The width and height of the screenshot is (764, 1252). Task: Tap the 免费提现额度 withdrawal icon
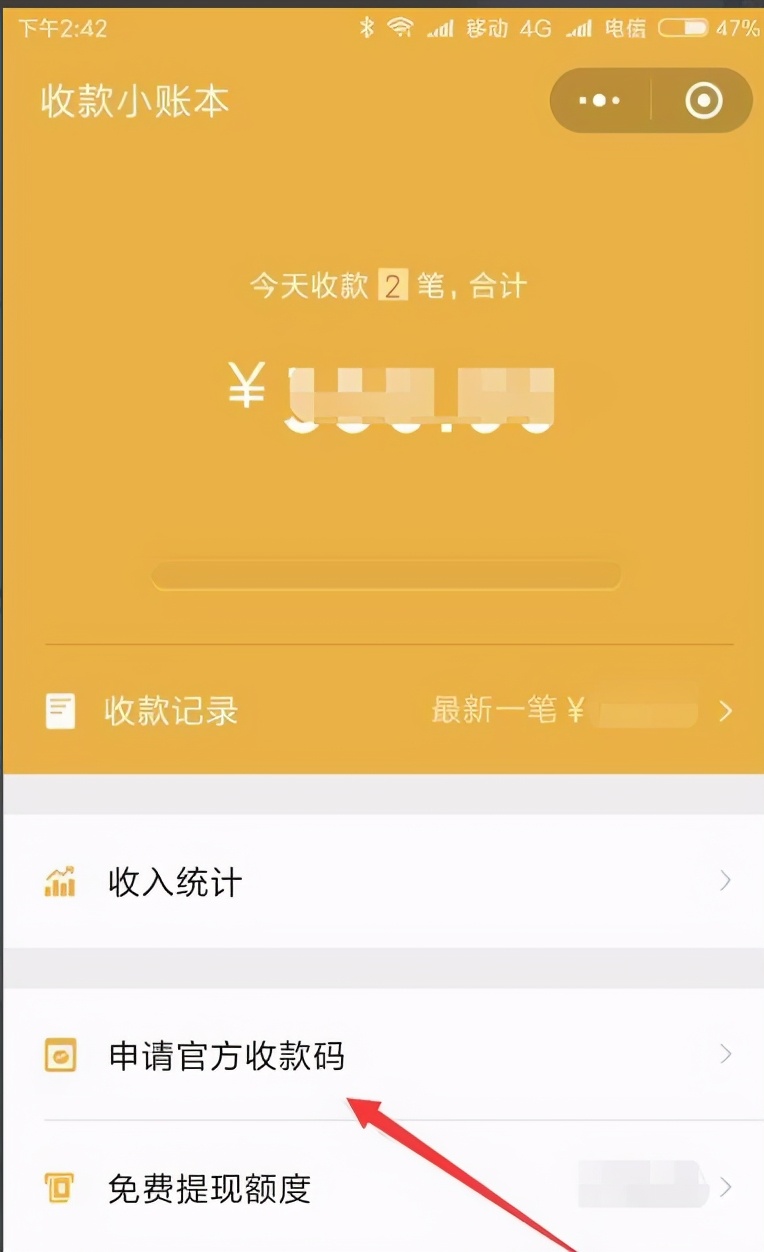coord(60,1188)
